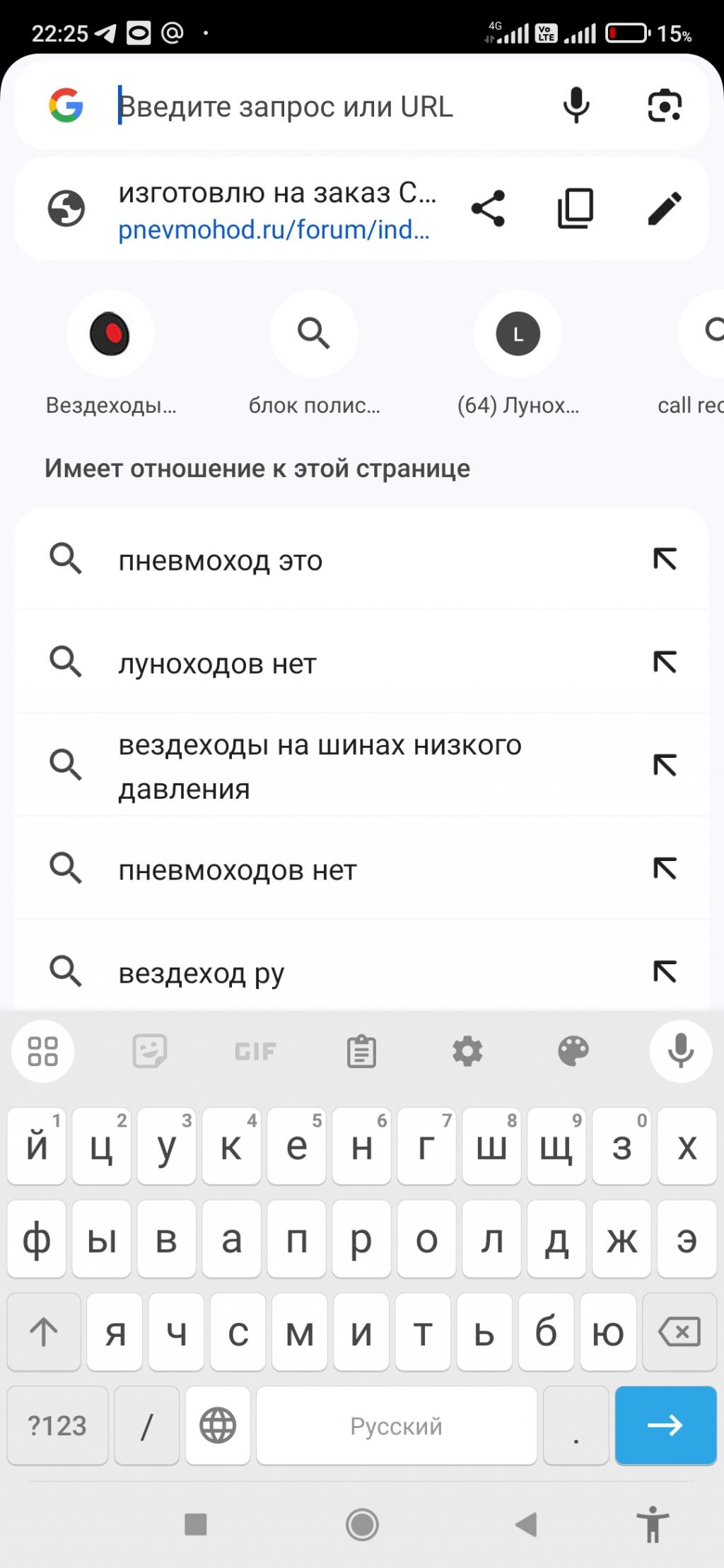Edit the current page URL
The height and width of the screenshot is (1568, 724).
pos(665,209)
